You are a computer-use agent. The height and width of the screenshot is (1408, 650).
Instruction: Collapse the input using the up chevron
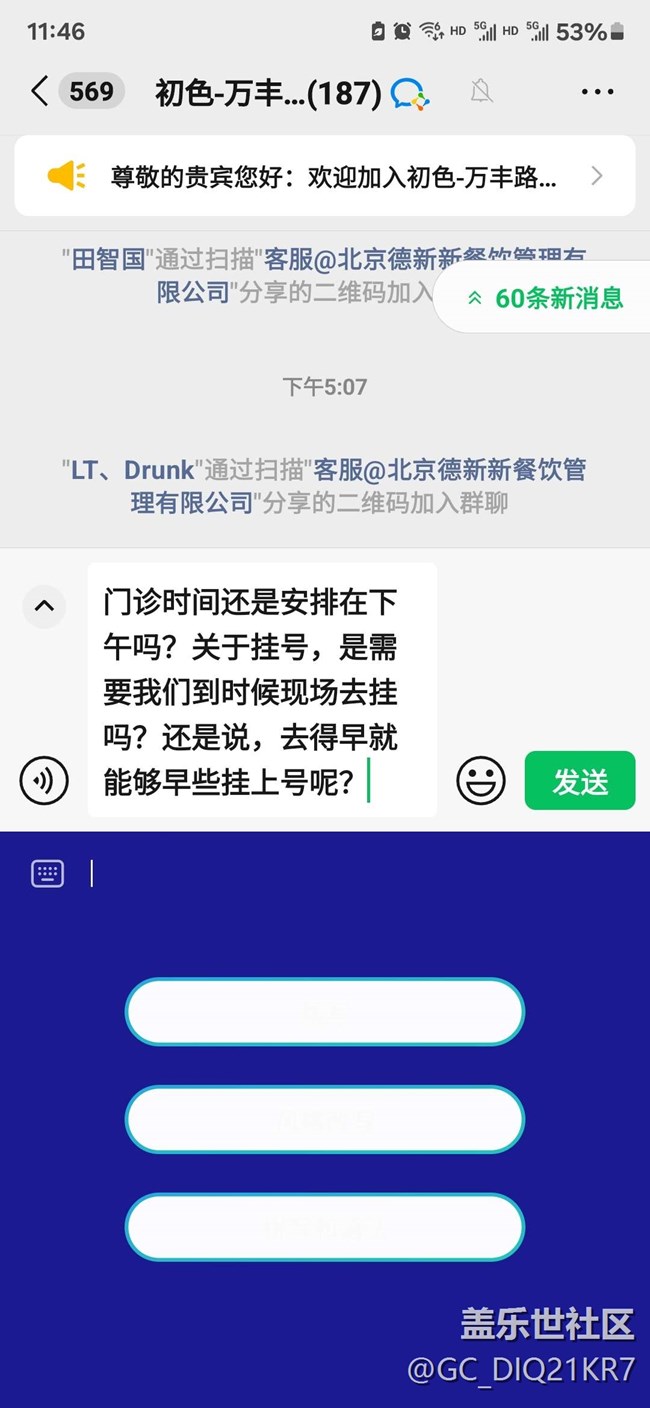[44, 606]
